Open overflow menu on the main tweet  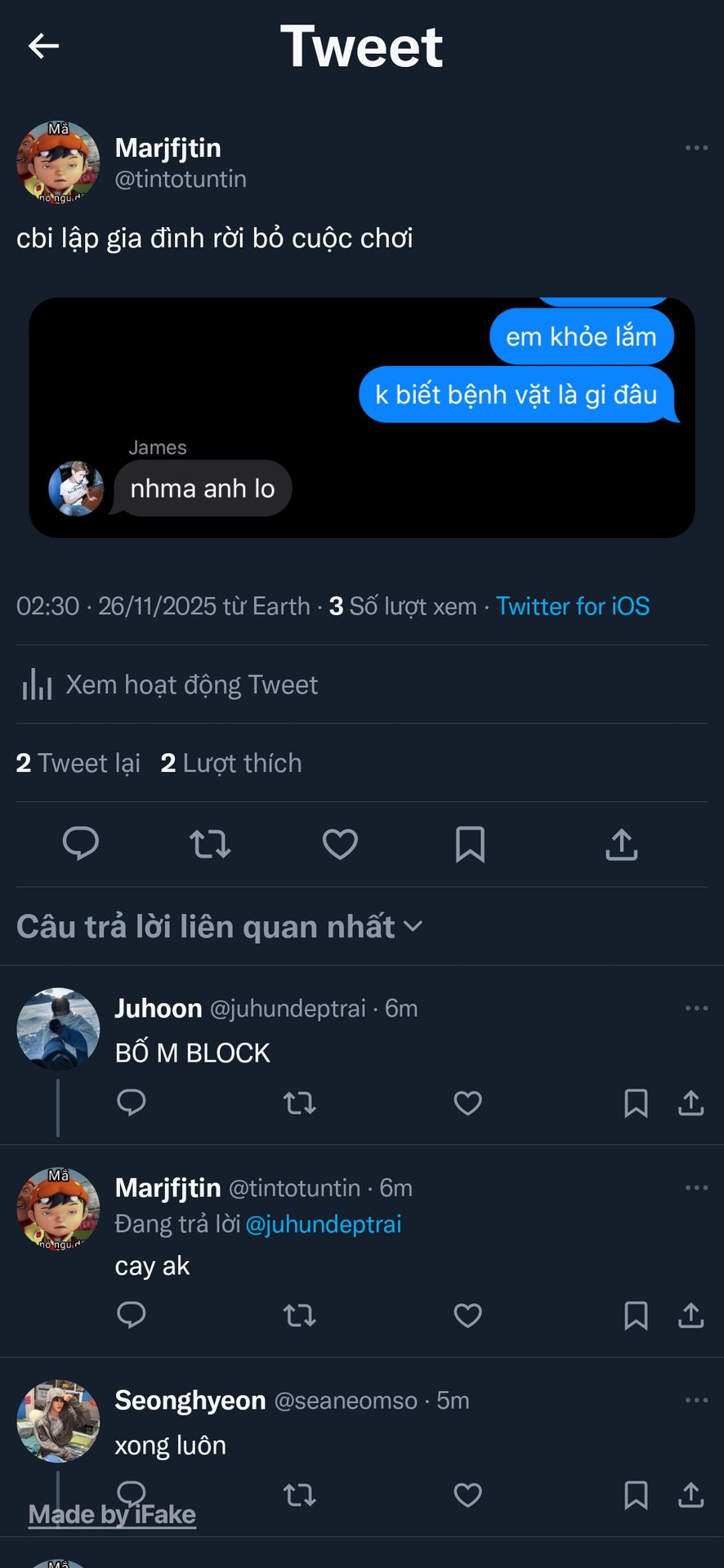click(696, 148)
